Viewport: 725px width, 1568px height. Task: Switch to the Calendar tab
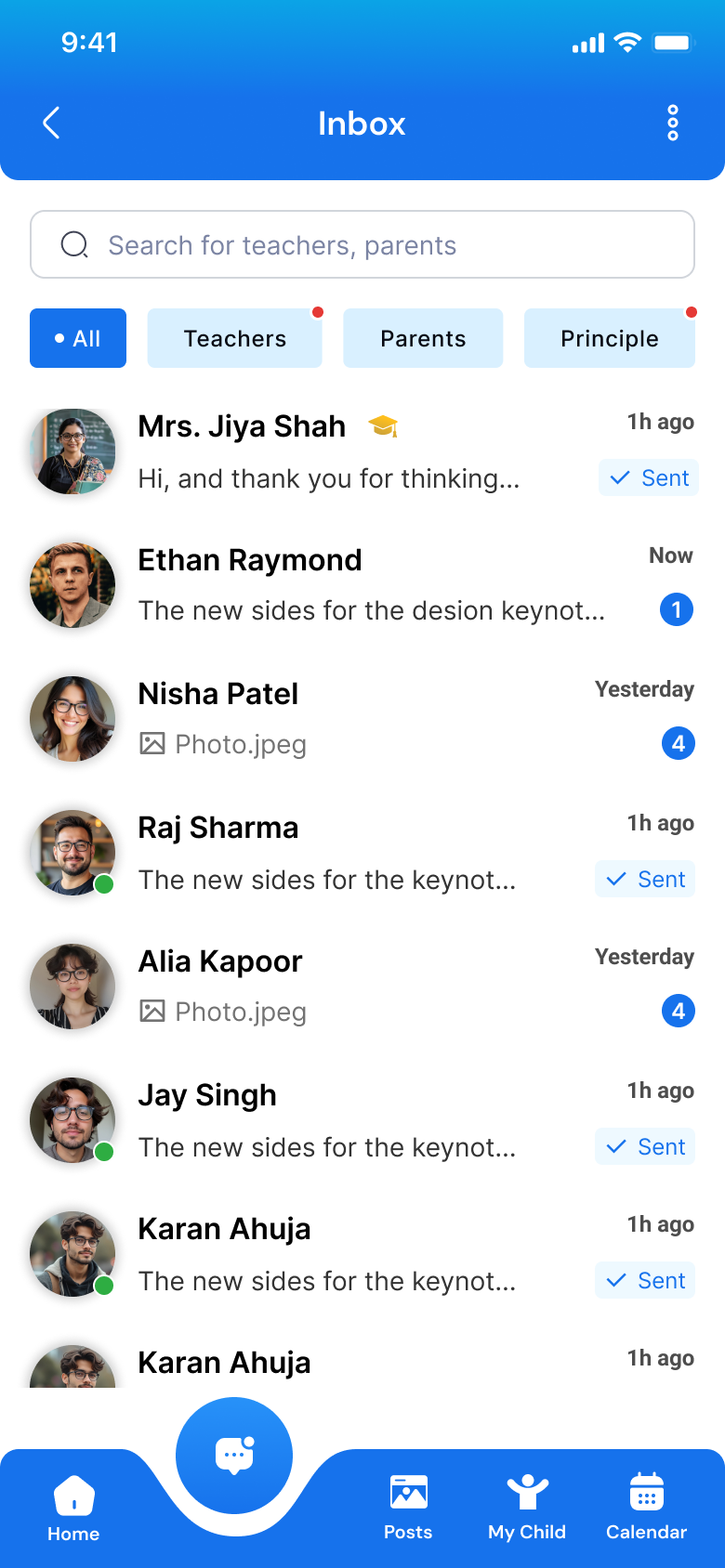point(646,1509)
